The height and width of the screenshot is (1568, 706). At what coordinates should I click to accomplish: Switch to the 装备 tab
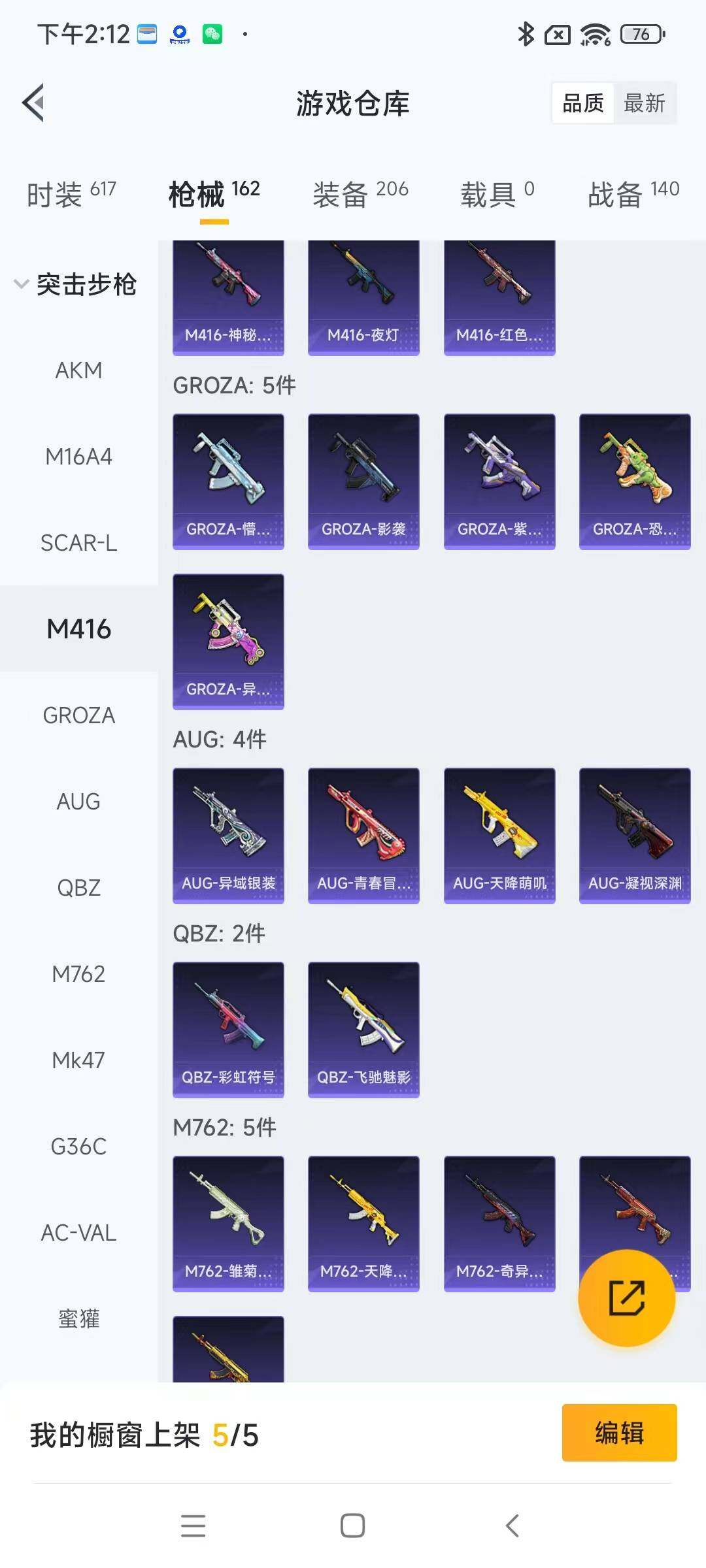coord(360,194)
